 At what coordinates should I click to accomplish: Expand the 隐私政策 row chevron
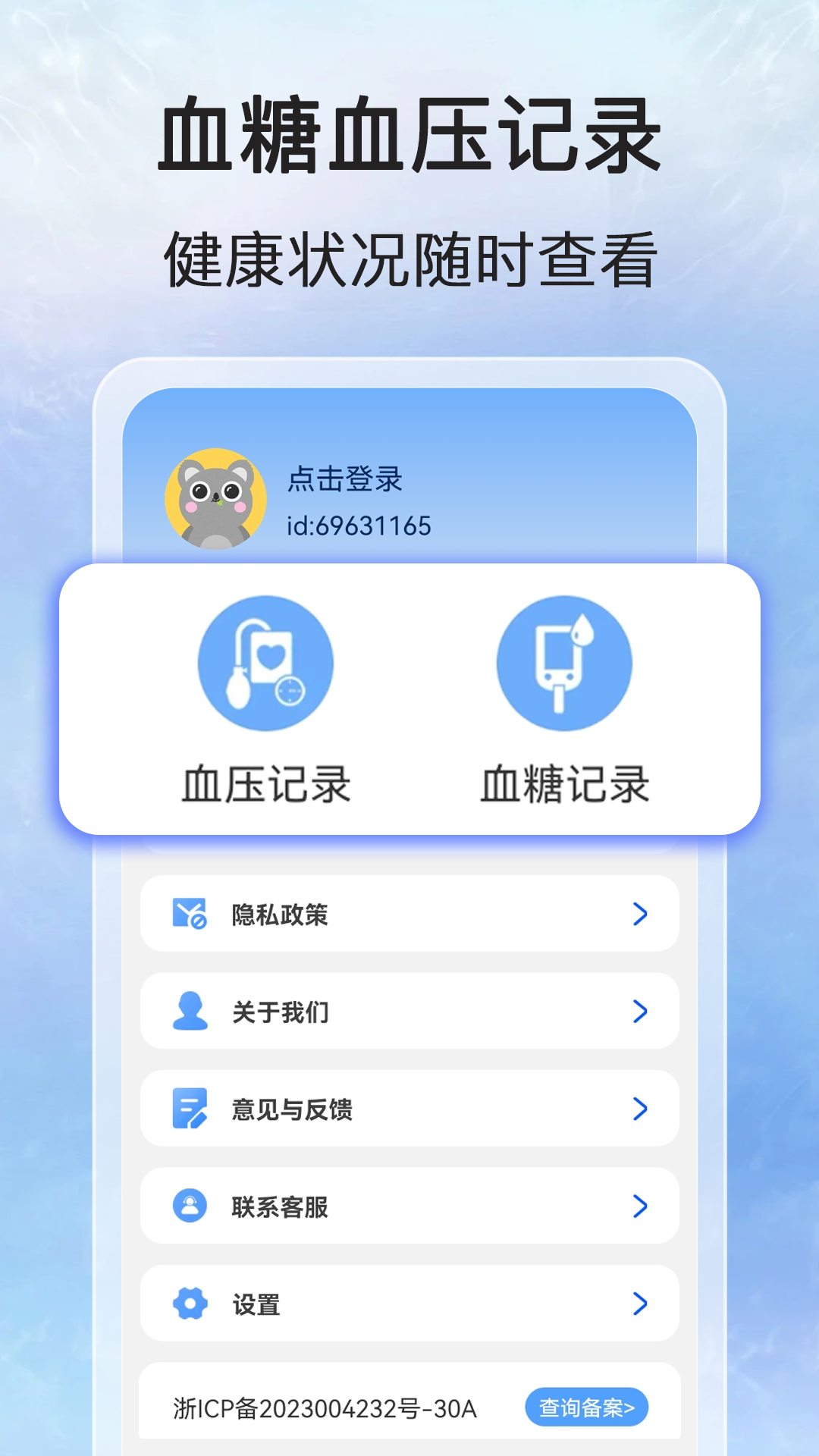(639, 913)
